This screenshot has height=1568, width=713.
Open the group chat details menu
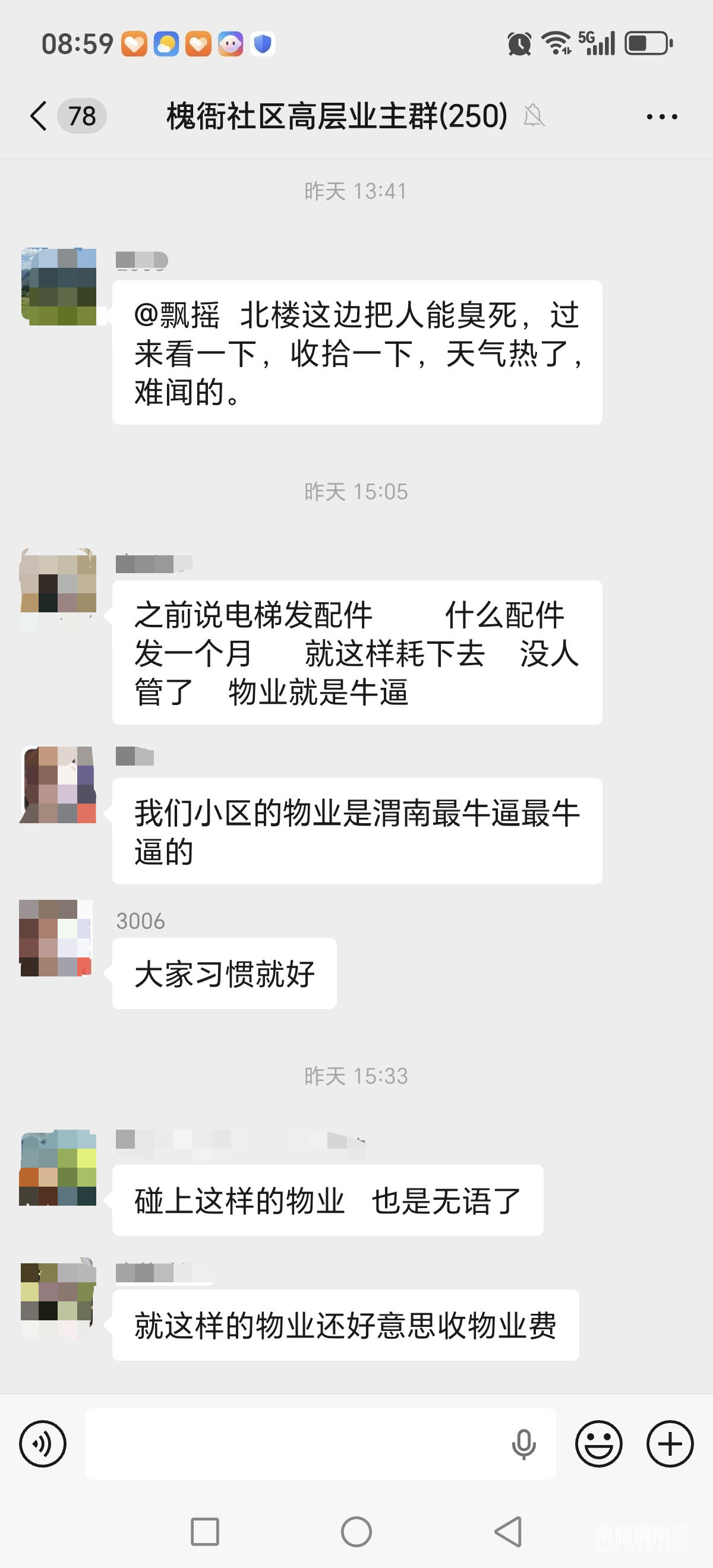pyautogui.click(x=662, y=116)
